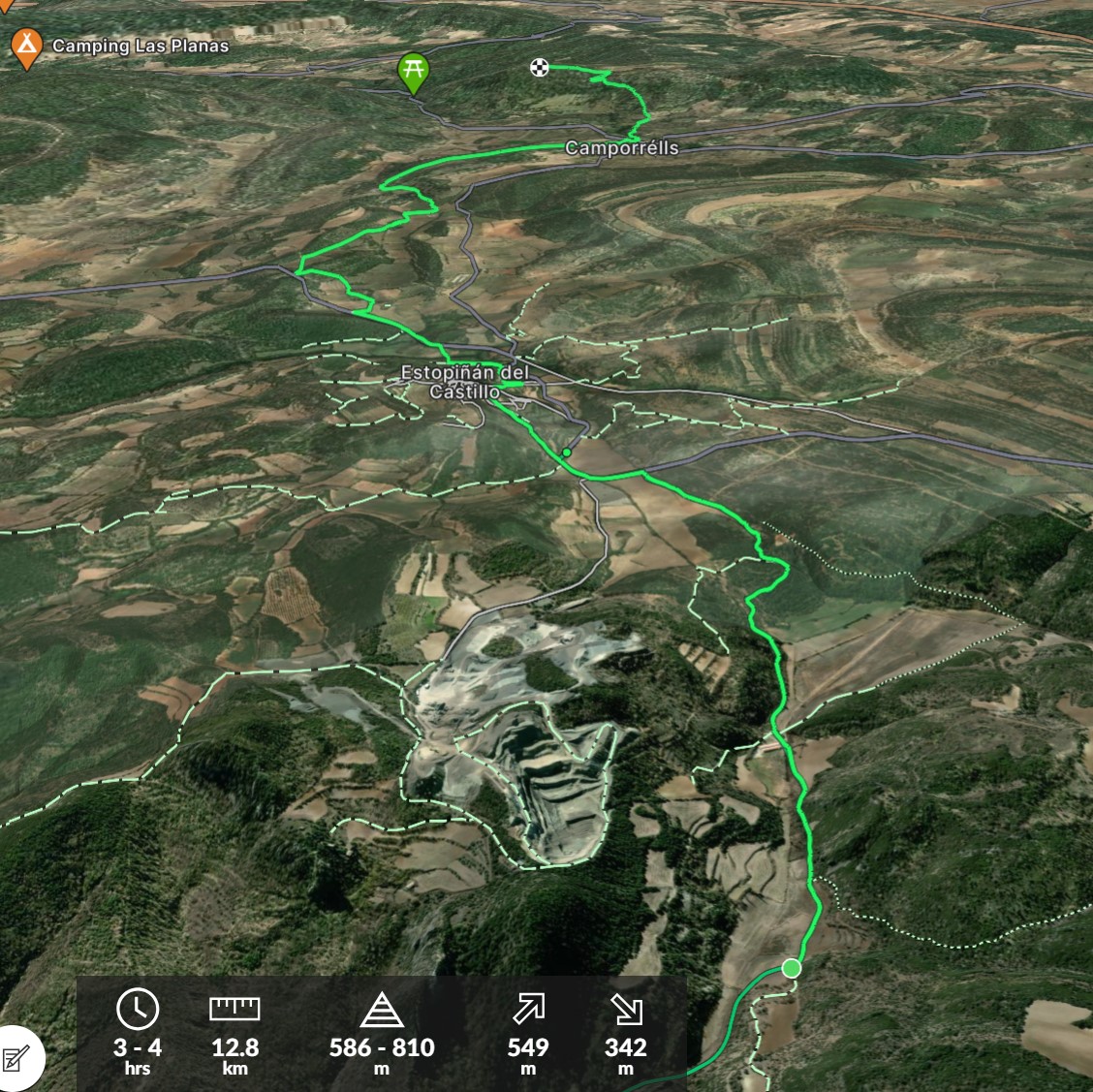
Task: Select the green picnic area marker
Action: pyautogui.click(x=414, y=71)
